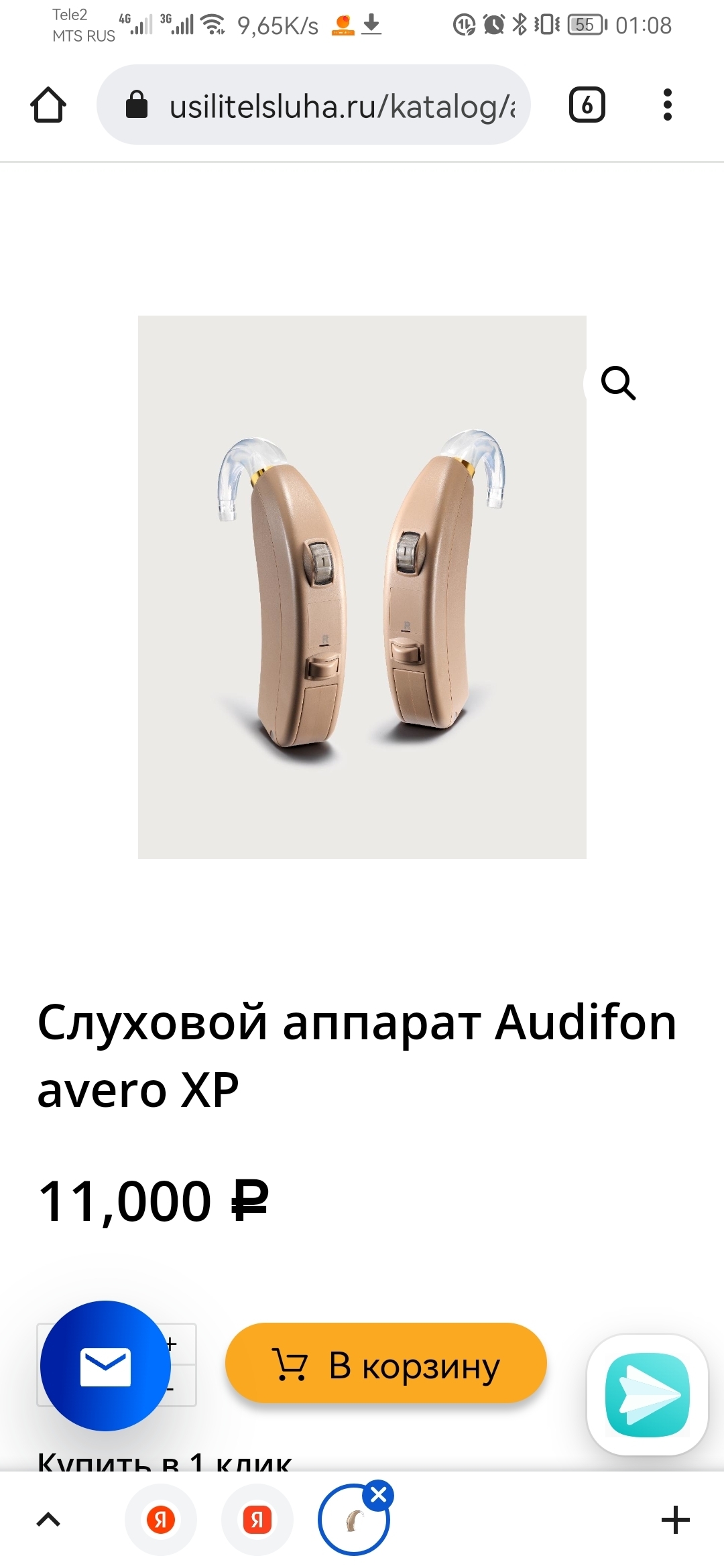
Task: Open the tab switcher showing 6 tabs
Action: (587, 105)
